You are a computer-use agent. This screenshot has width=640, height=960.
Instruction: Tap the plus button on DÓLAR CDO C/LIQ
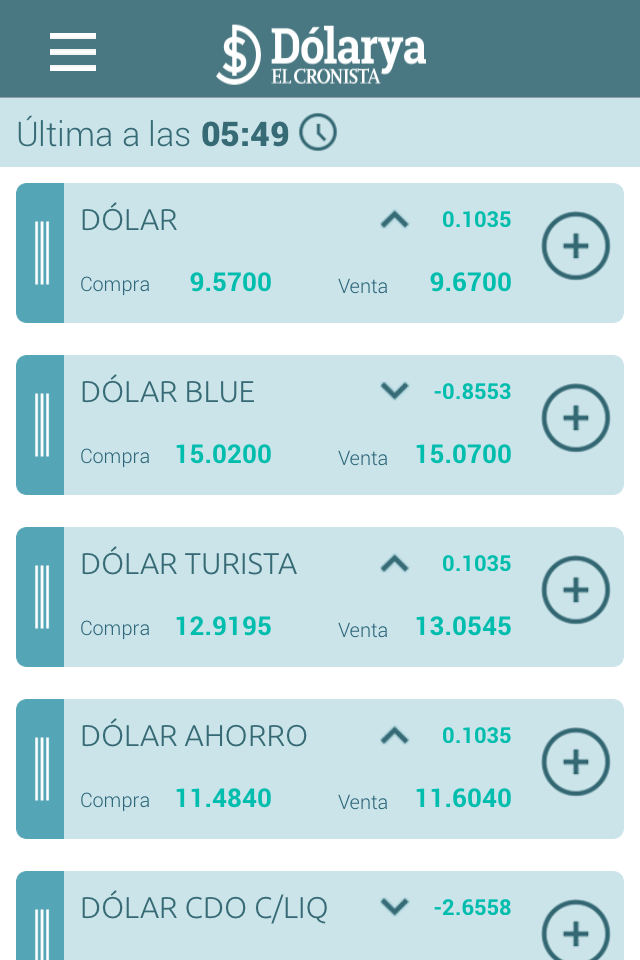click(575, 932)
